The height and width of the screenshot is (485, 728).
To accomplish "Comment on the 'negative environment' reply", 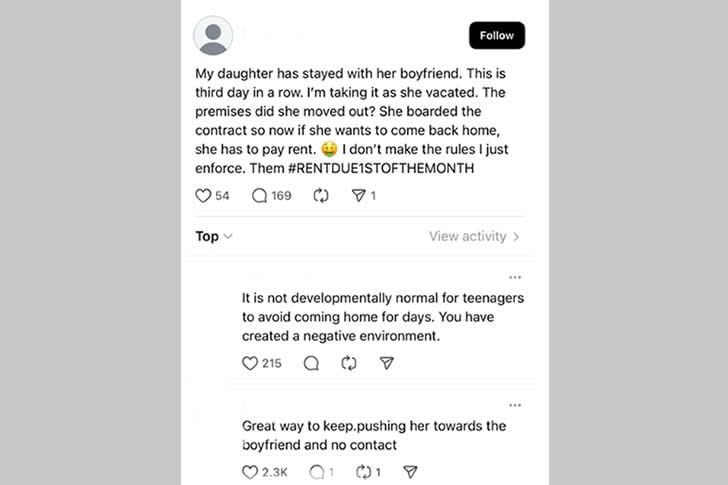I will [x=311, y=363].
